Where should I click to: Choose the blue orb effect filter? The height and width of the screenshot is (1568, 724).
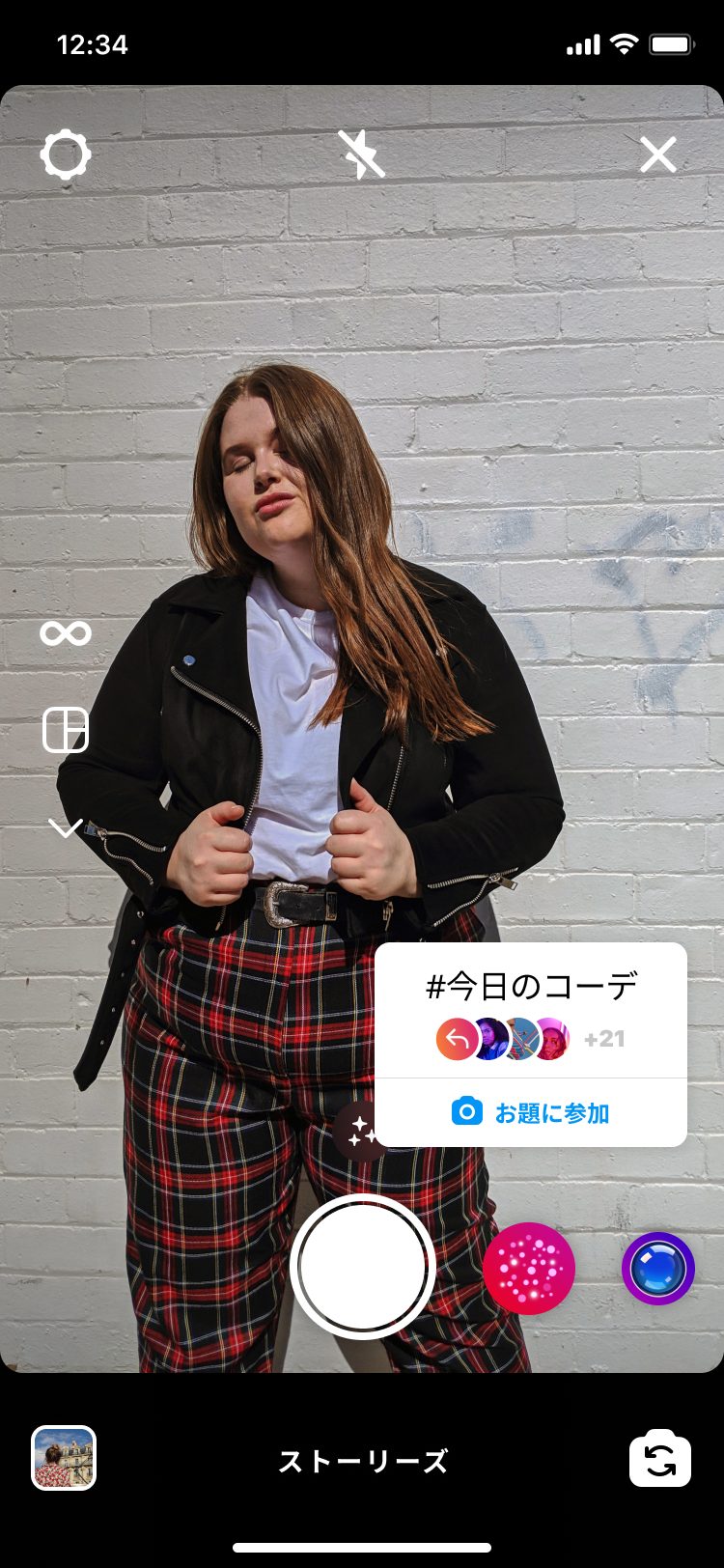(658, 1269)
